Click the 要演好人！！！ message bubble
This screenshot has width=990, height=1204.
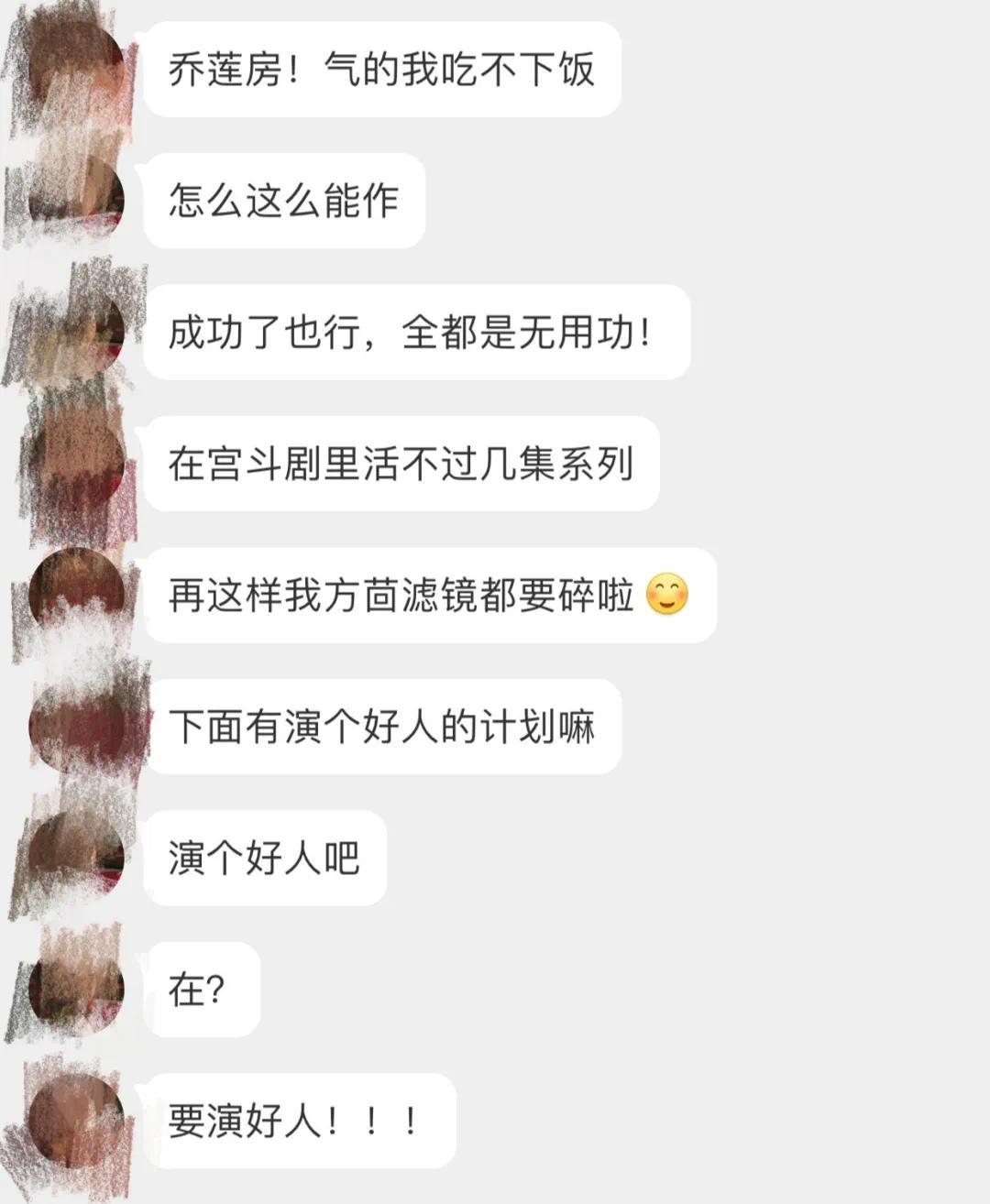(x=302, y=1118)
